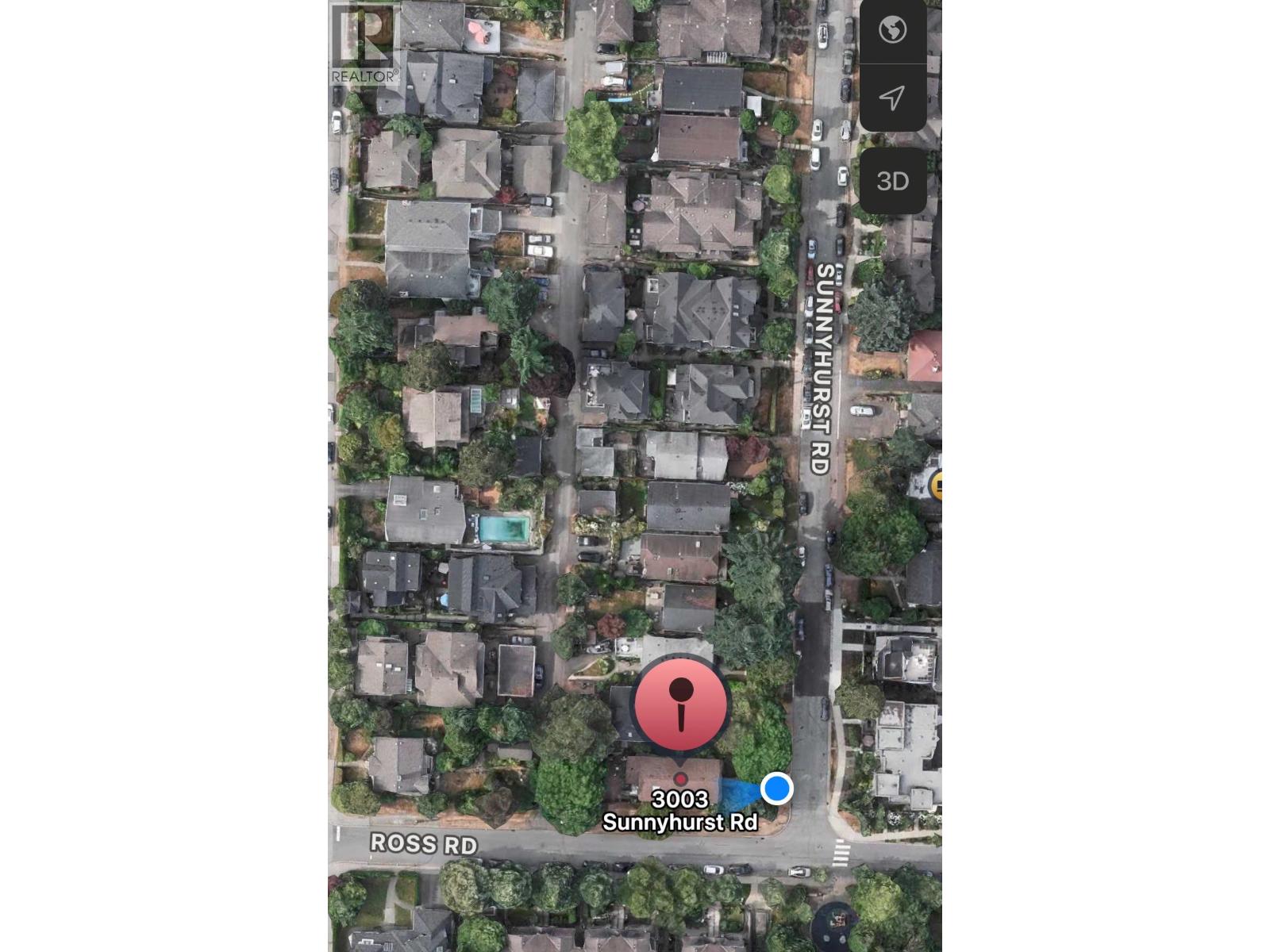Open the map mode globe button
The image size is (1270, 952).
pyautogui.click(x=892, y=30)
